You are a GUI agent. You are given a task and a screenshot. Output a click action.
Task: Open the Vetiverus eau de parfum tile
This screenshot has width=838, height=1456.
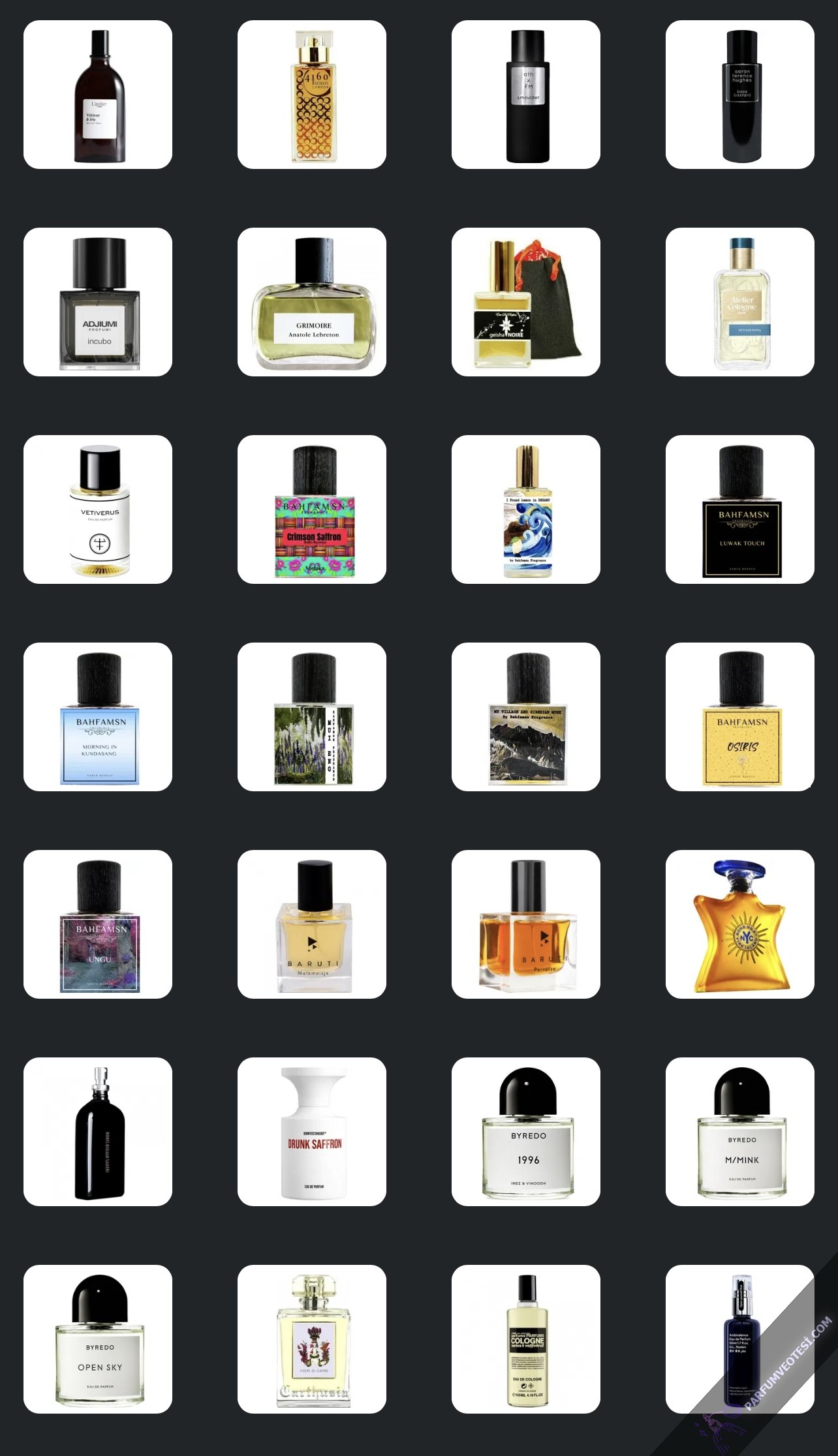click(x=98, y=509)
